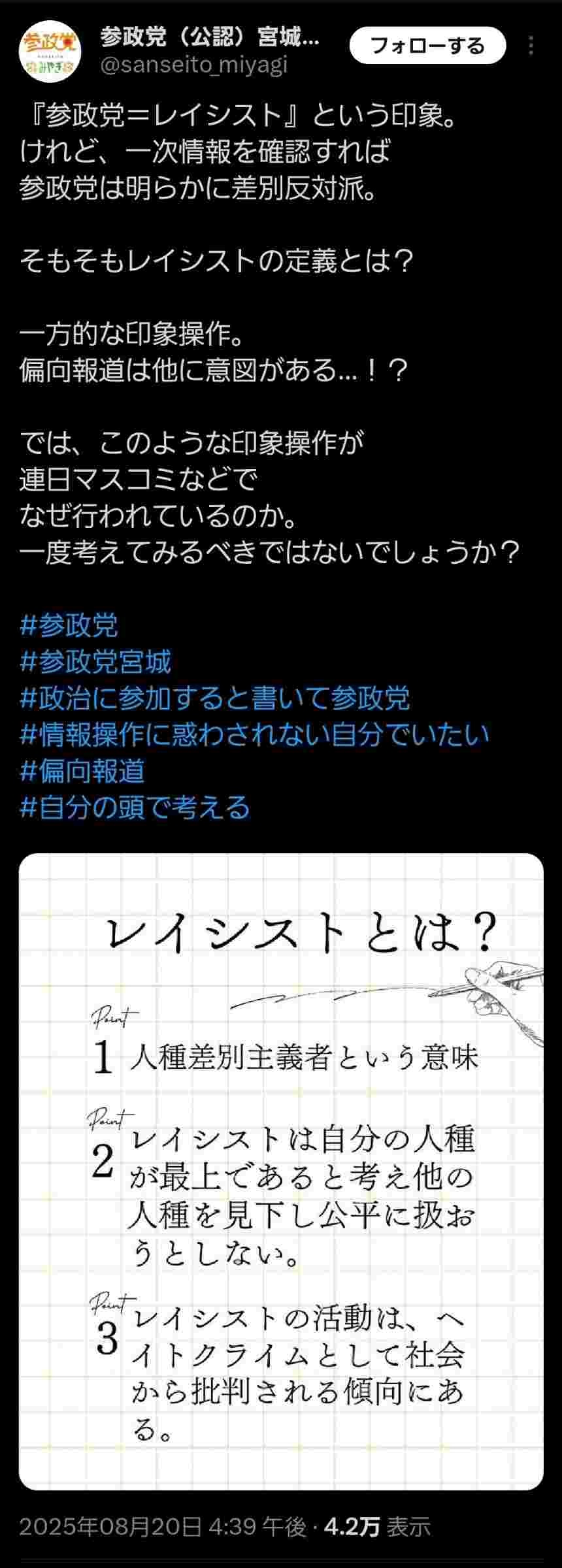Open the #参政党宮城 hashtag
Viewport: 562px width, 1568px height.
(x=95, y=662)
